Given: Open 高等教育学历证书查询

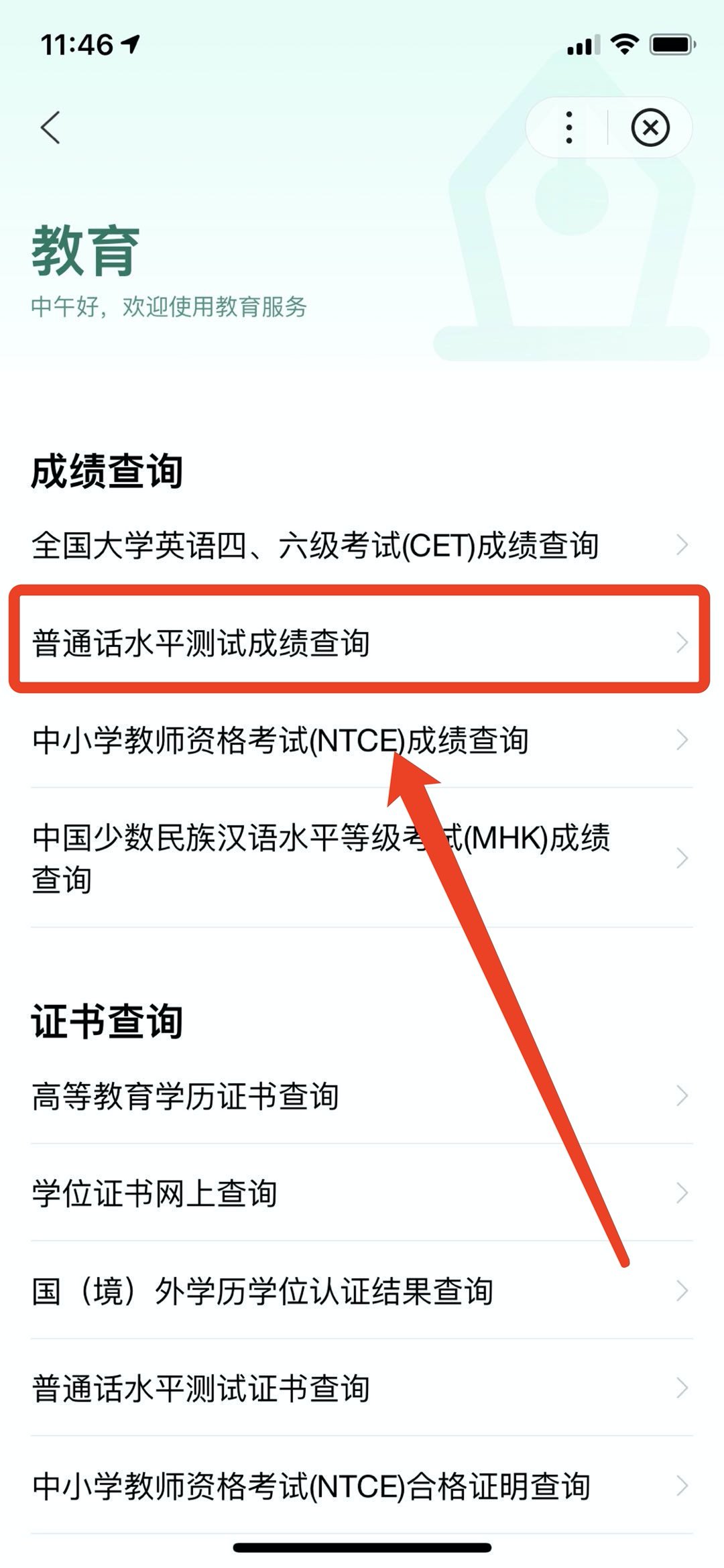Looking at the screenshot, I should [x=185, y=1096].
